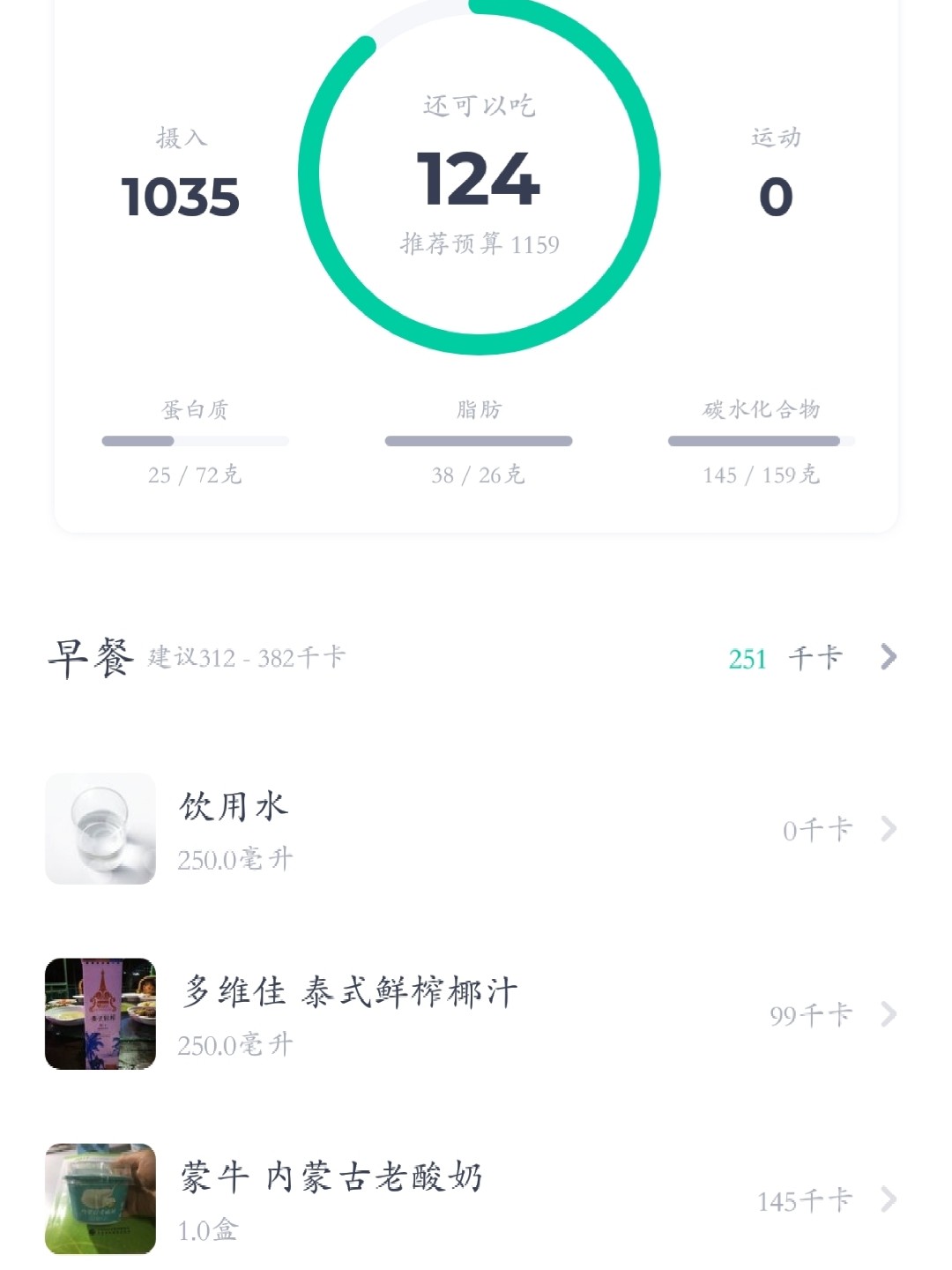Open the 早餐 breakfast section details

888,657
